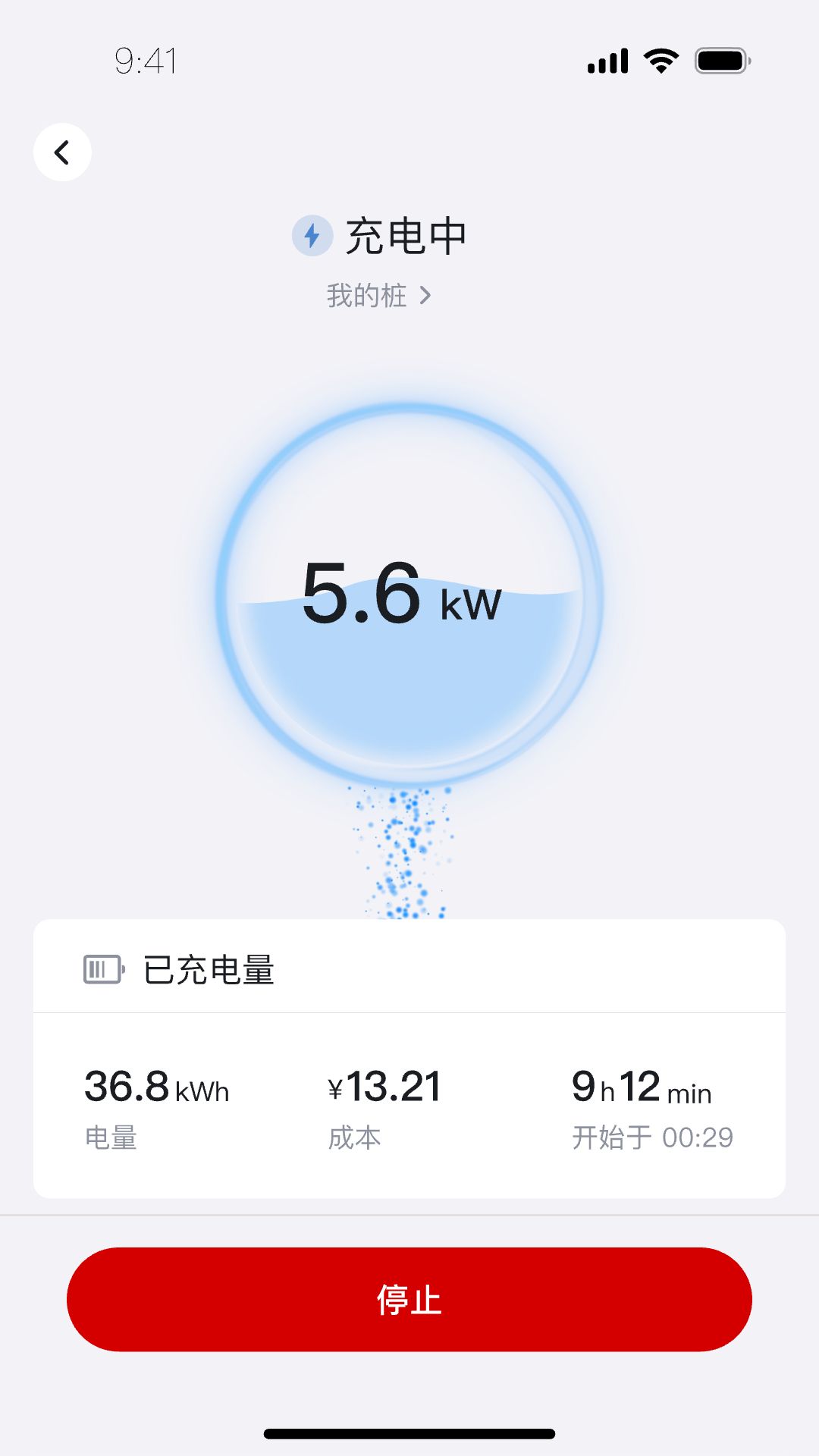819x1456 pixels.
Task: Tap the red 停止 button
Action: pos(409,1299)
